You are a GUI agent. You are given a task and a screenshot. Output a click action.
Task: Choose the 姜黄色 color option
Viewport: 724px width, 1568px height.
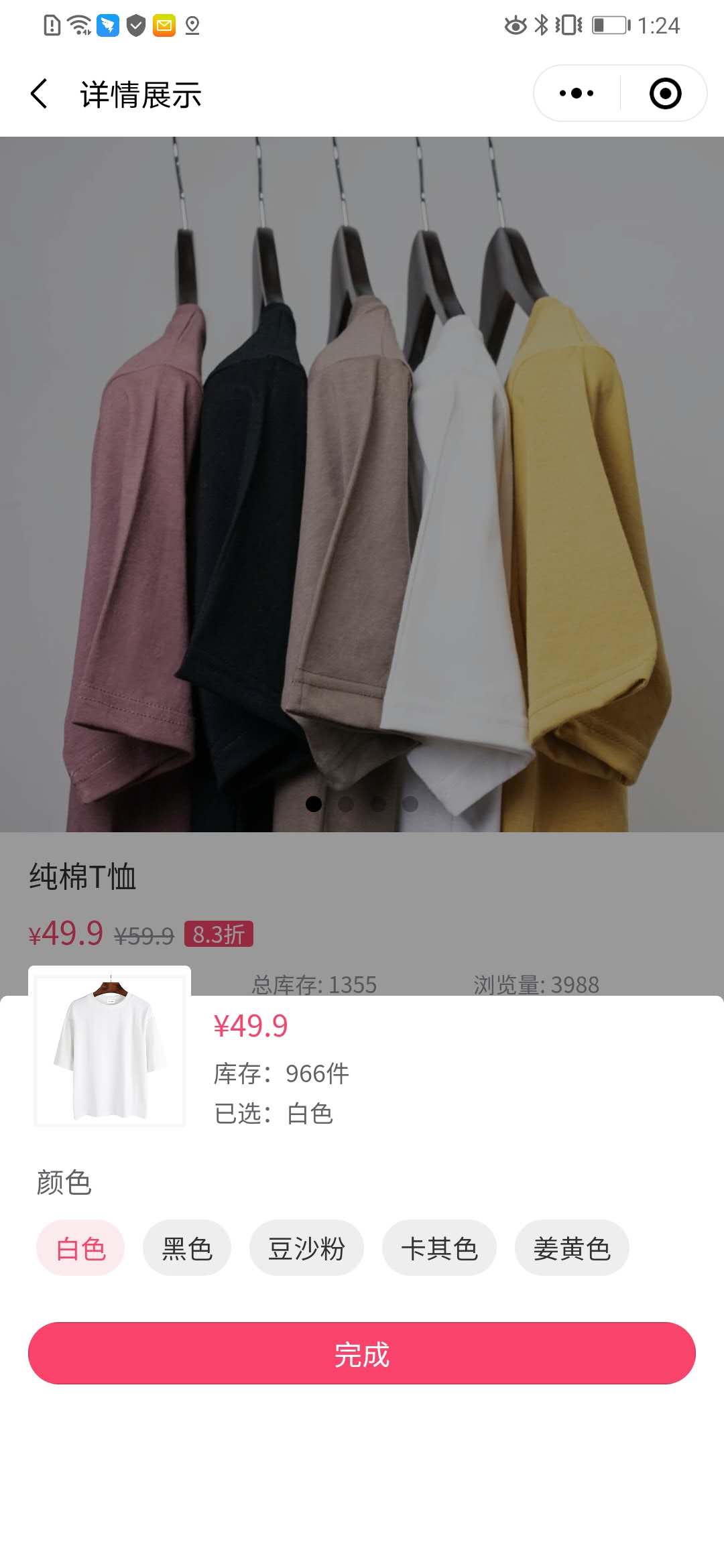coord(572,1248)
